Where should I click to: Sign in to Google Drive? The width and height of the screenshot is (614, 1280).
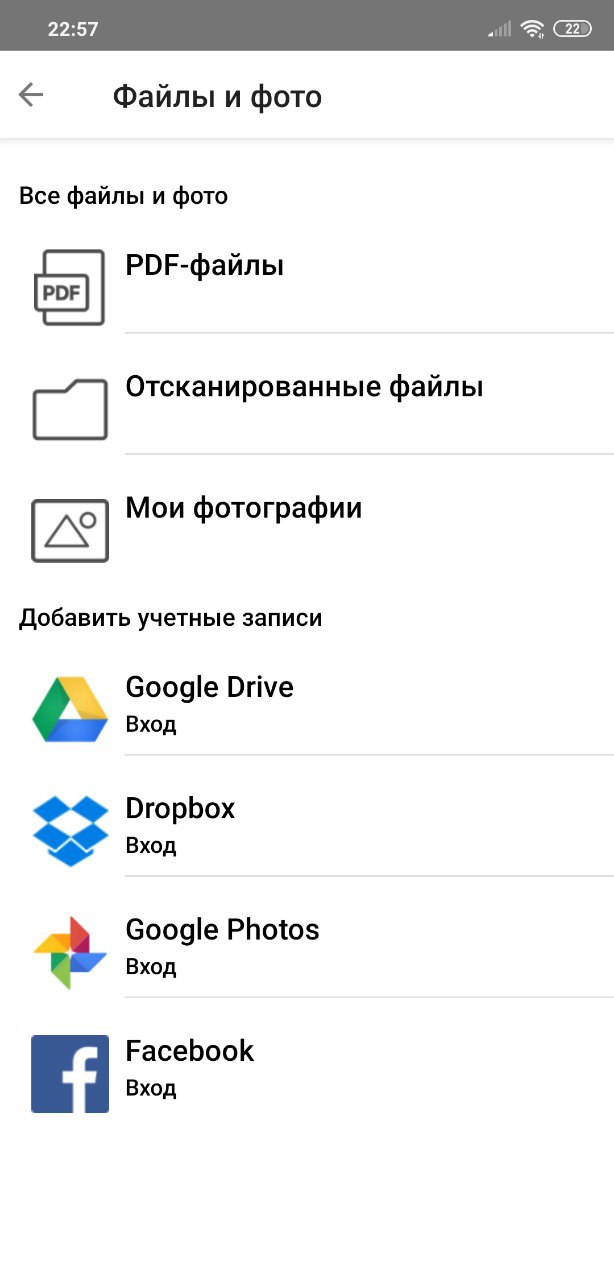click(209, 702)
